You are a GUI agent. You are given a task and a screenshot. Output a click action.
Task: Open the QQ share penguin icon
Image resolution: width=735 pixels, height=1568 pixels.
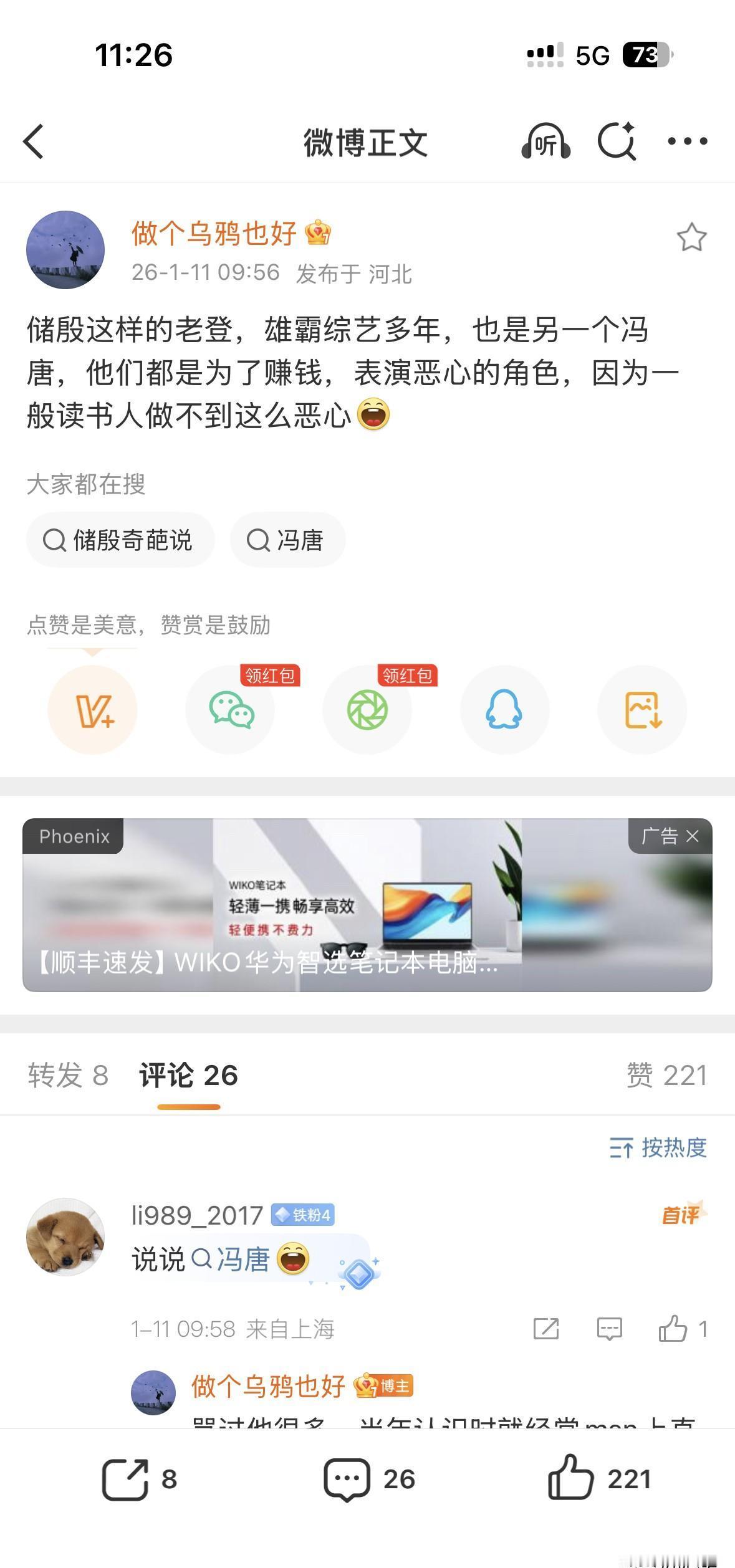pos(504,710)
